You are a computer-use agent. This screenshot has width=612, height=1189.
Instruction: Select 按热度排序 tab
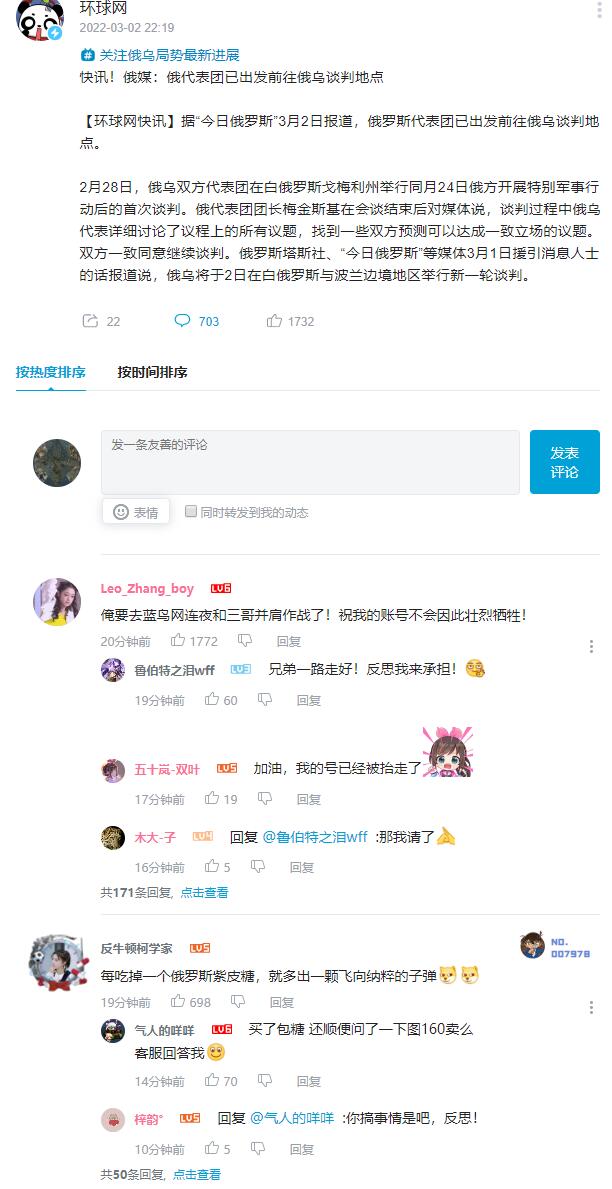[51, 372]
